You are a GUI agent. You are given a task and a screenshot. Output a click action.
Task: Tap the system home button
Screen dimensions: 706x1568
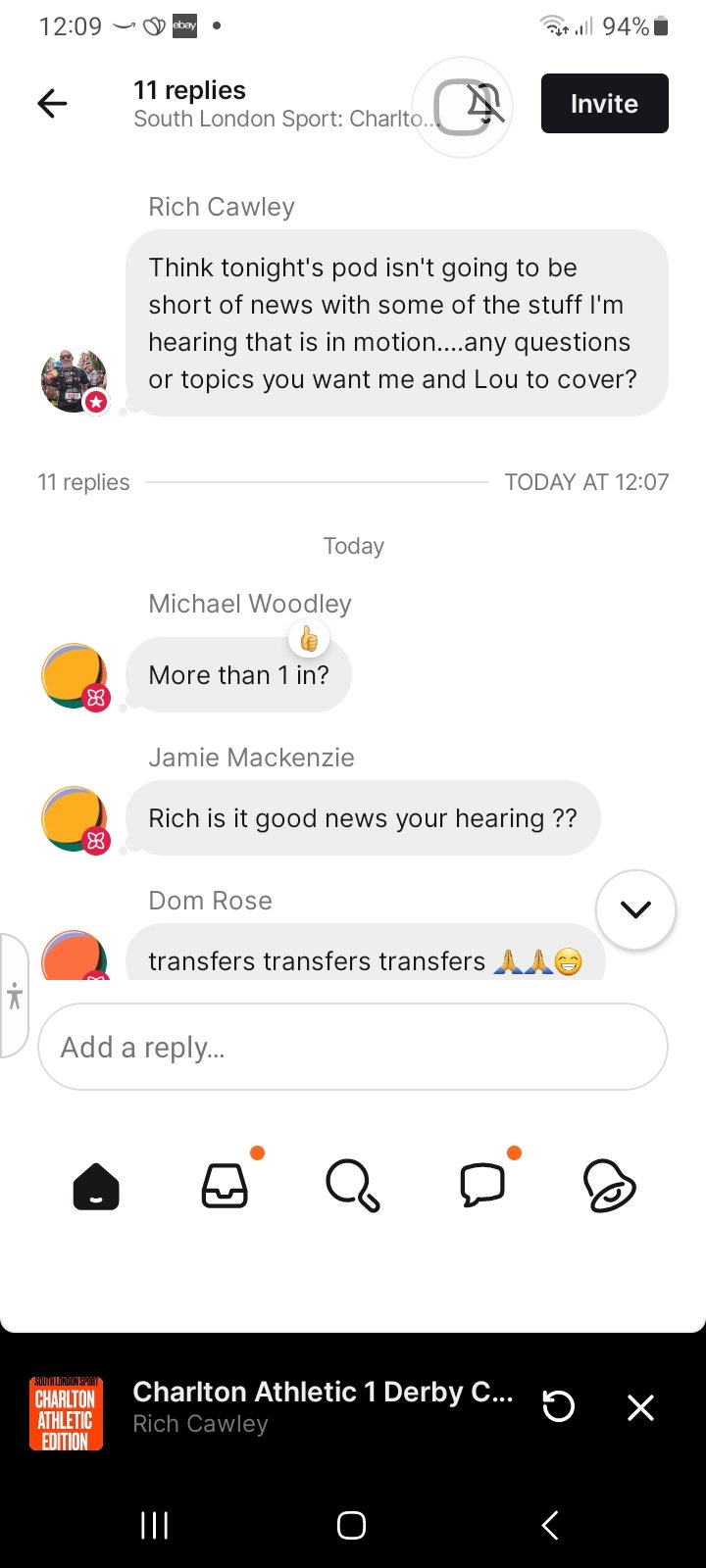point(351,1525)
